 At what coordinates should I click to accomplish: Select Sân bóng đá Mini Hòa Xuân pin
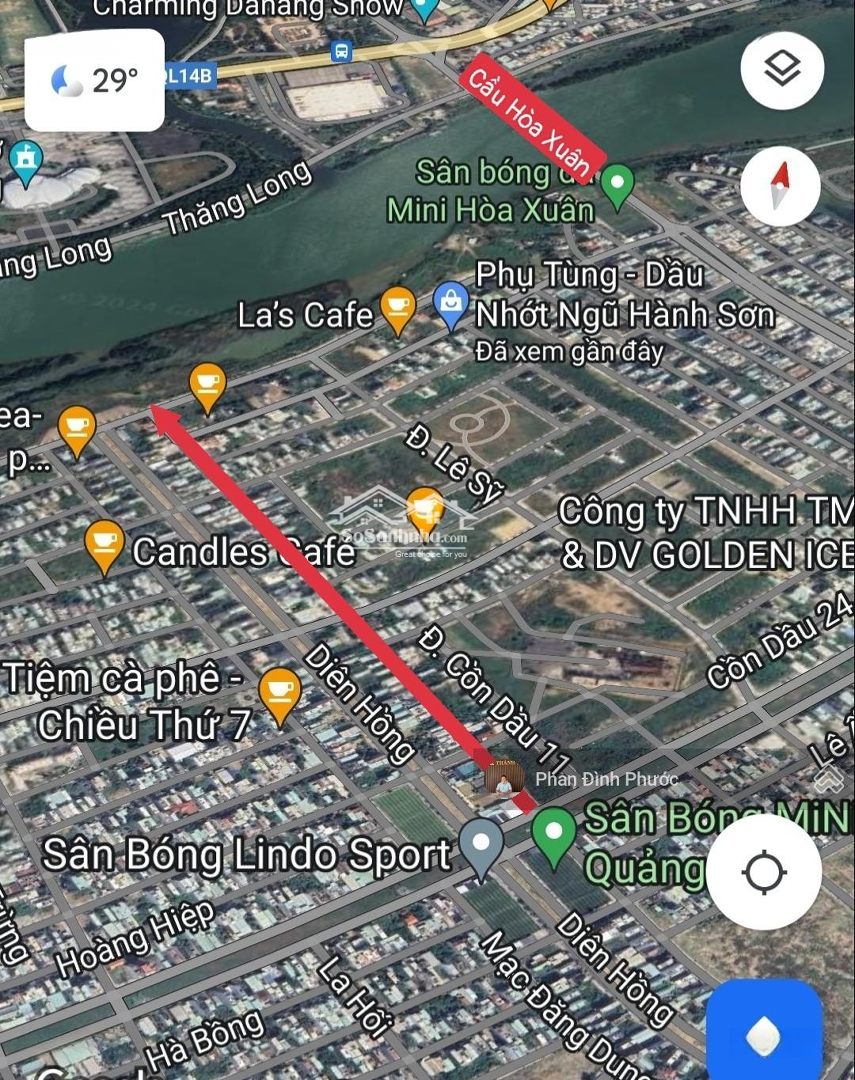click(x=618, y=186)
